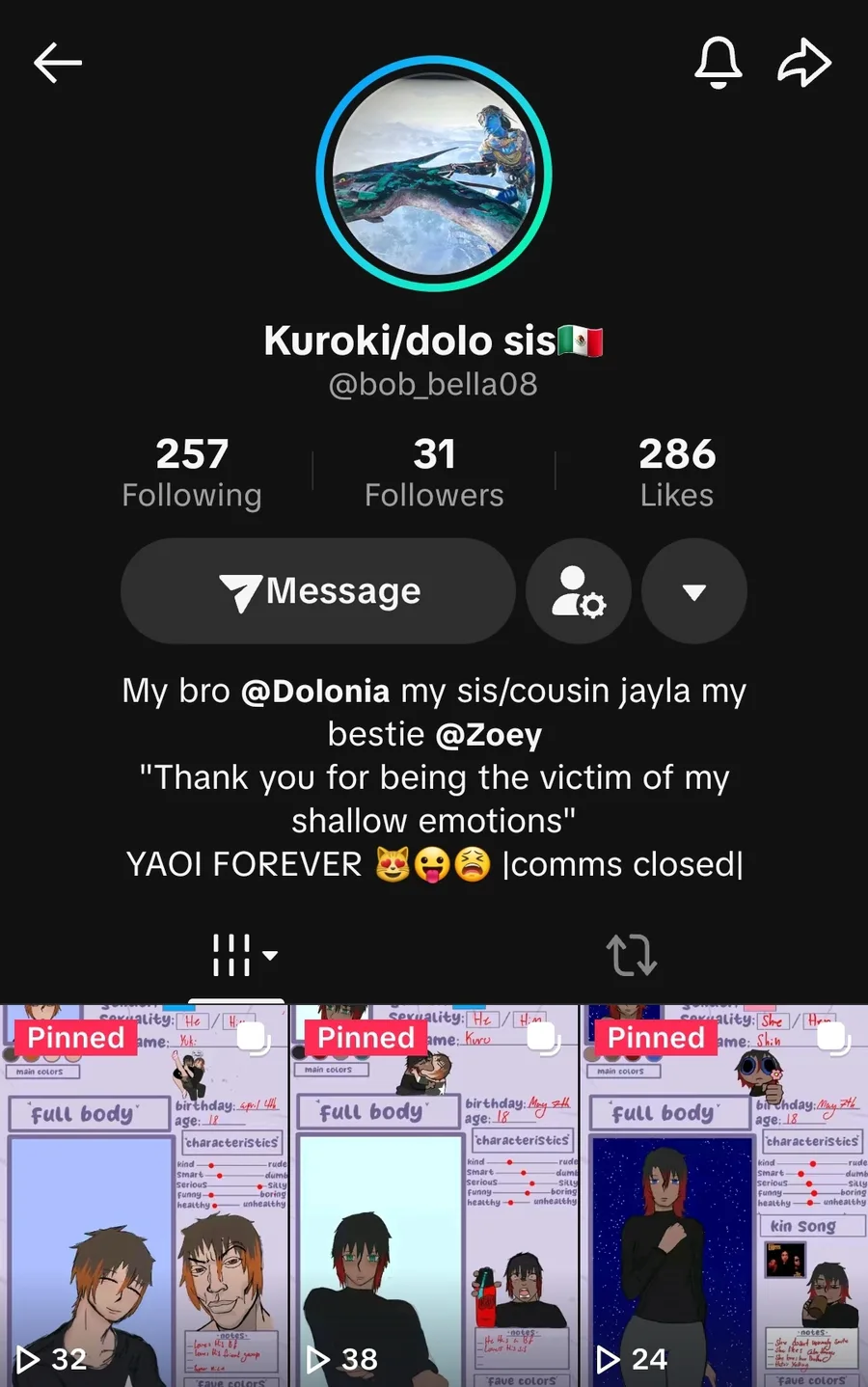The width and height of the screenshot is (868, 1387).
Task: Open the @Dolonia mention in bio
Action: [315, 692]
